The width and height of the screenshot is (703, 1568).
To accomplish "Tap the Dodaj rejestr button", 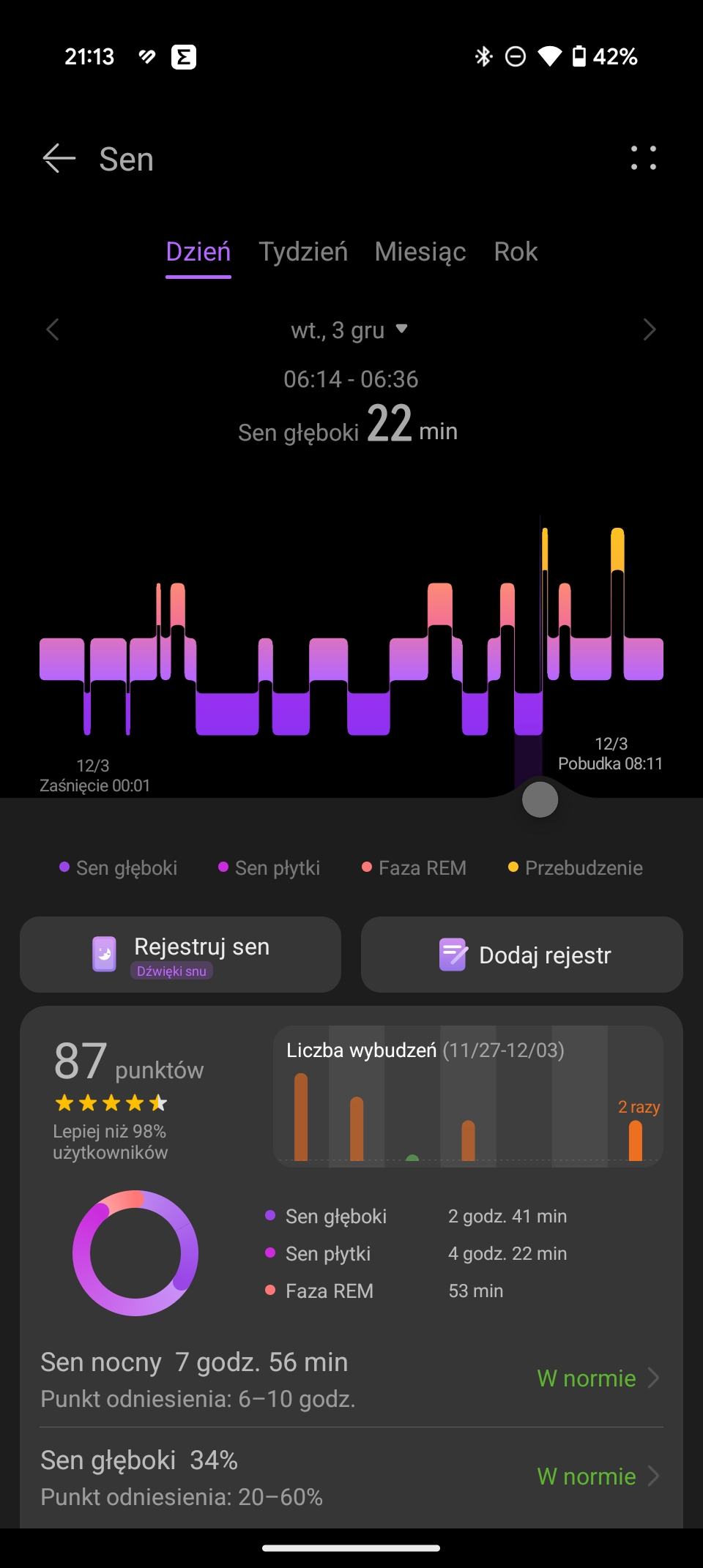I will [522, 955].
